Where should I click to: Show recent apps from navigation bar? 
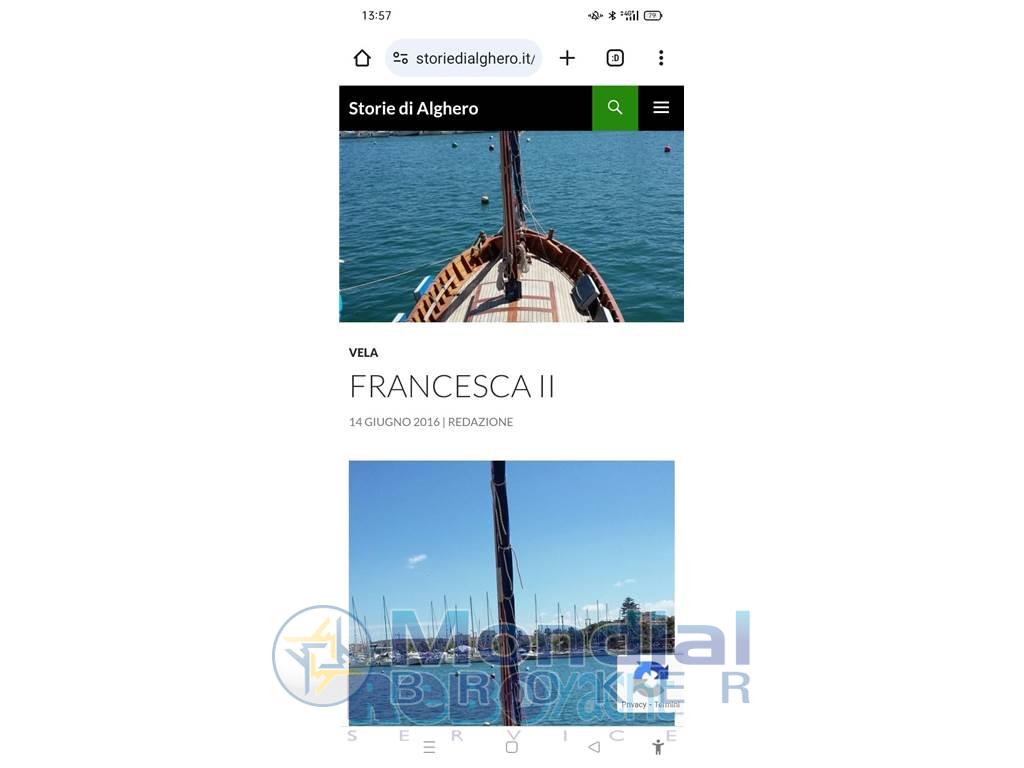429,747
